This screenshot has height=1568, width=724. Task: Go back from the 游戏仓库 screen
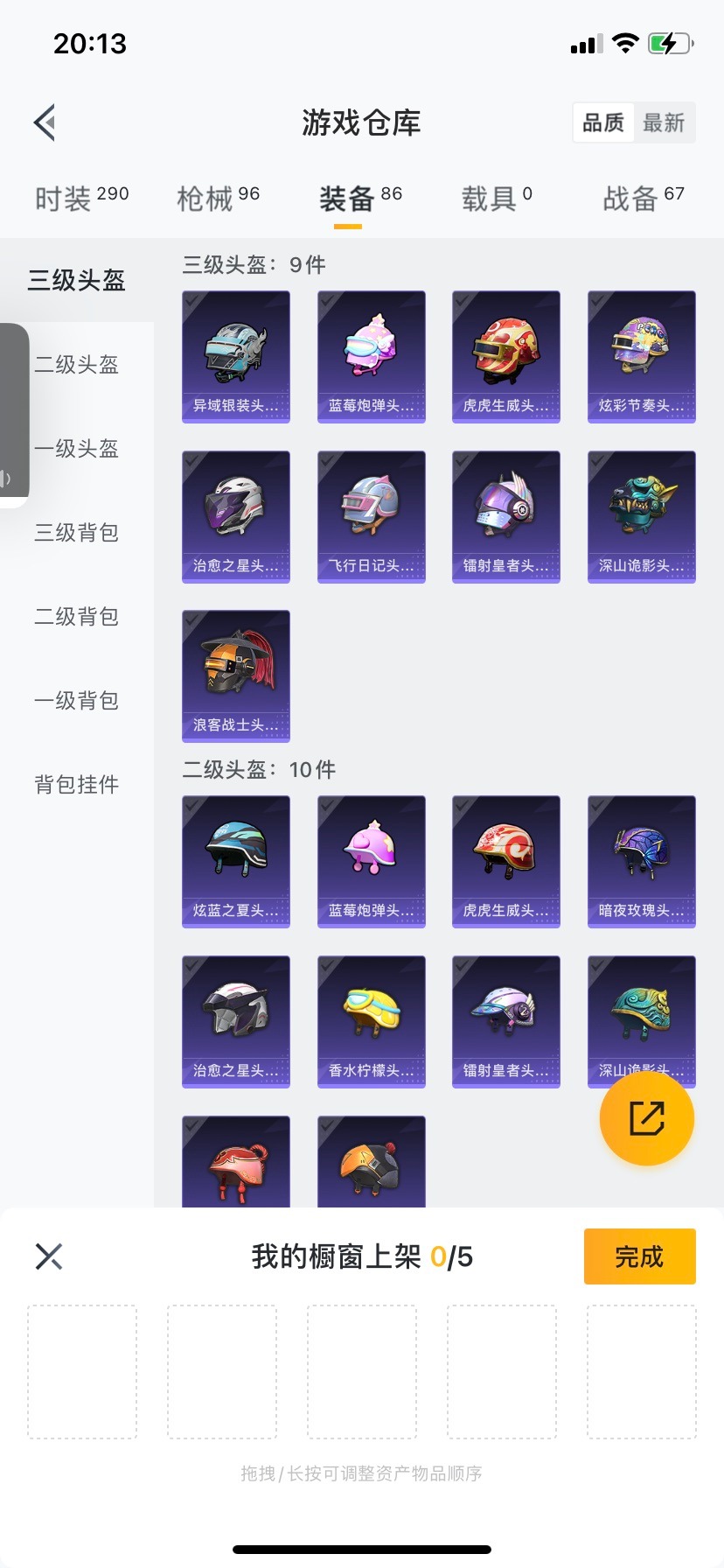point(45,122)
